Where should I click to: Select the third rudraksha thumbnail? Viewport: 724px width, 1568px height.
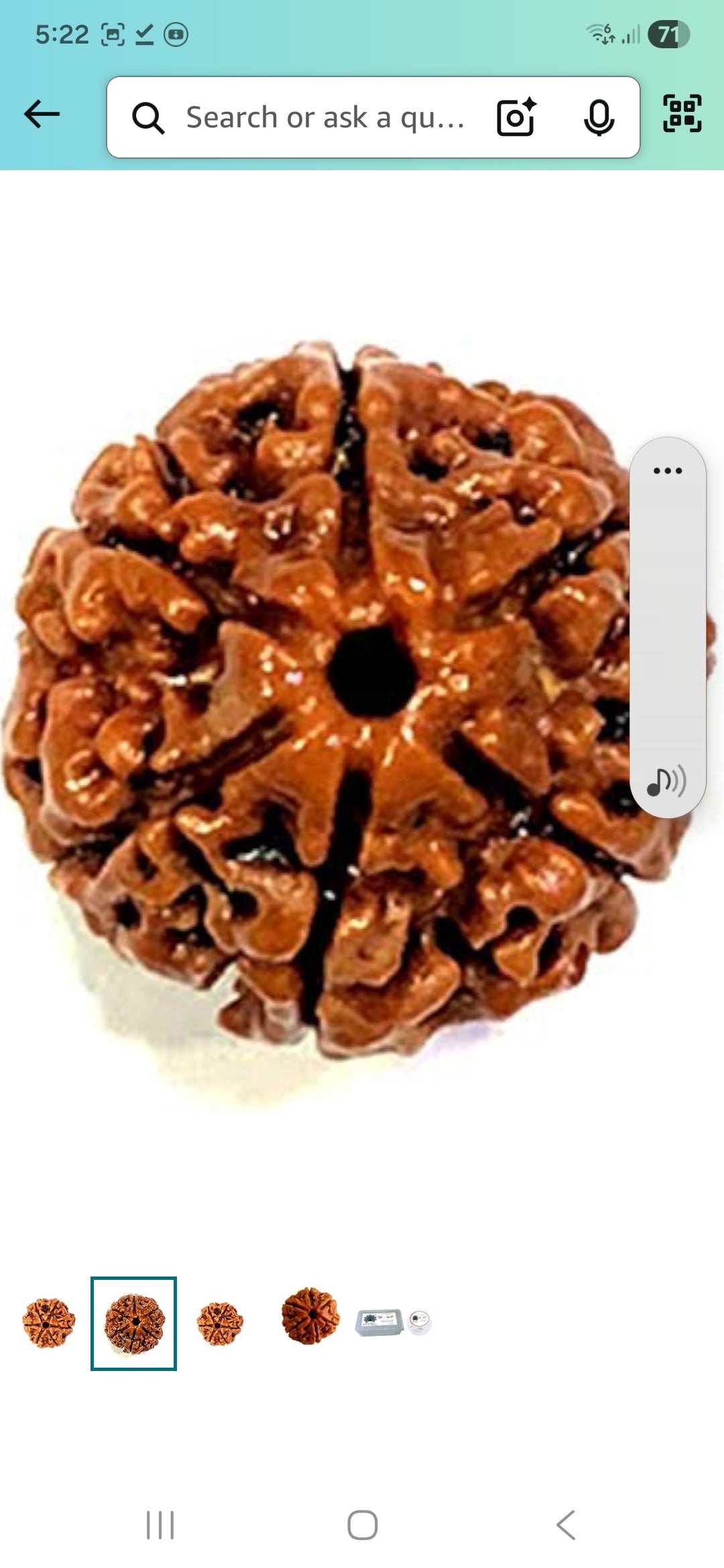pyautogui.click(x=220, y=1323)
